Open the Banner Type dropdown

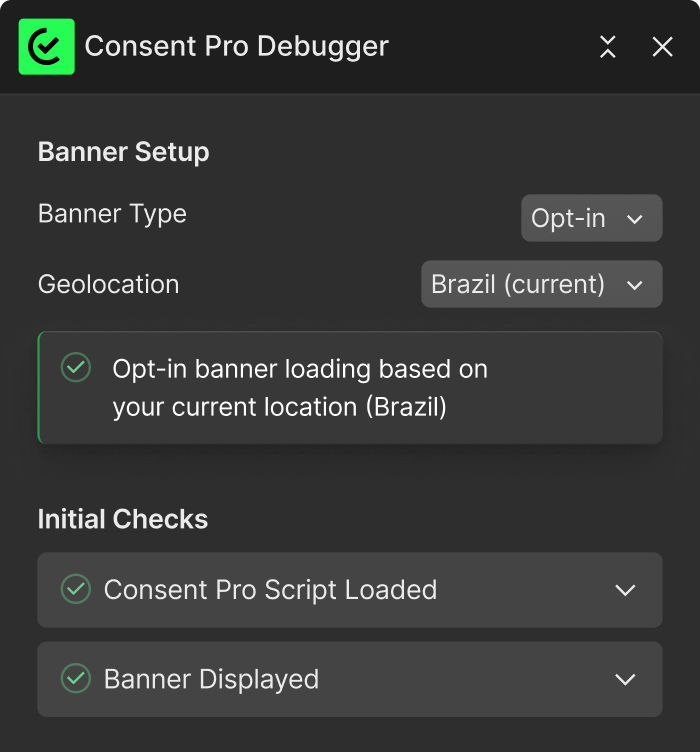pos(592,218)
